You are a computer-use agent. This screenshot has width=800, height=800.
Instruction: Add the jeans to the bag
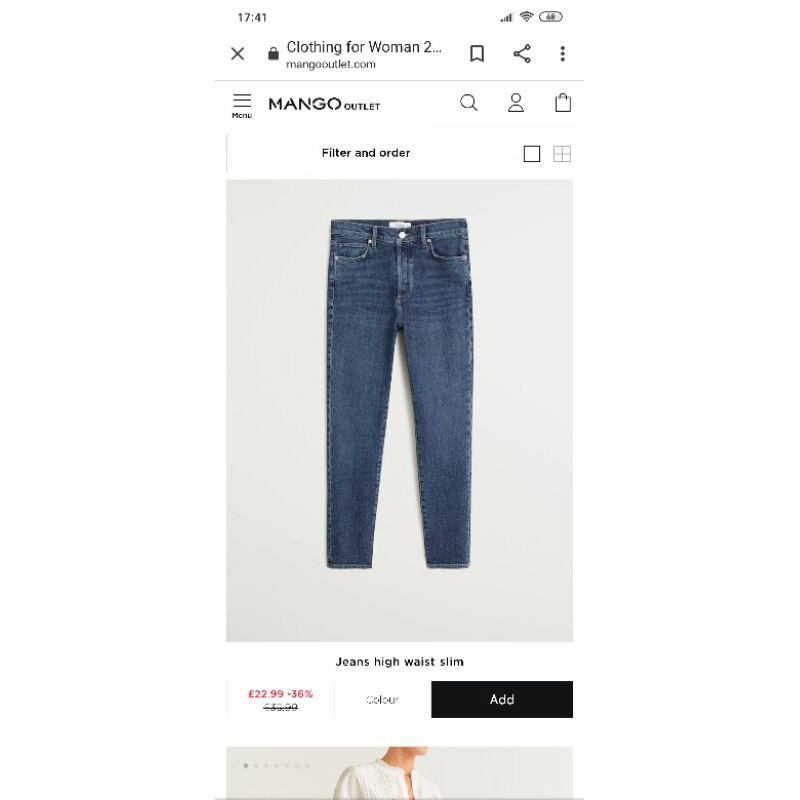tap(502, 700)
